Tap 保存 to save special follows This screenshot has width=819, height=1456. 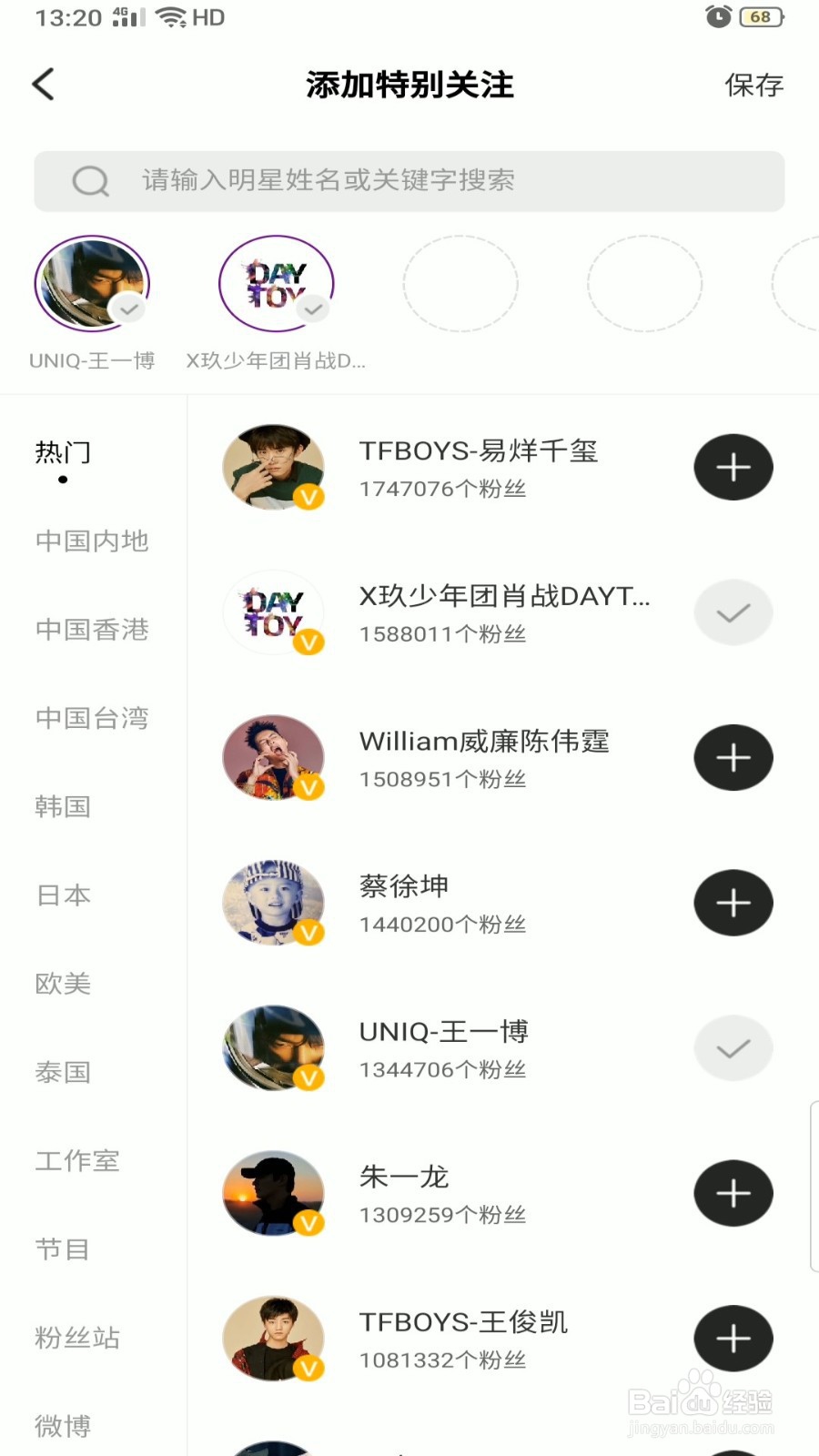click(753, 86)
